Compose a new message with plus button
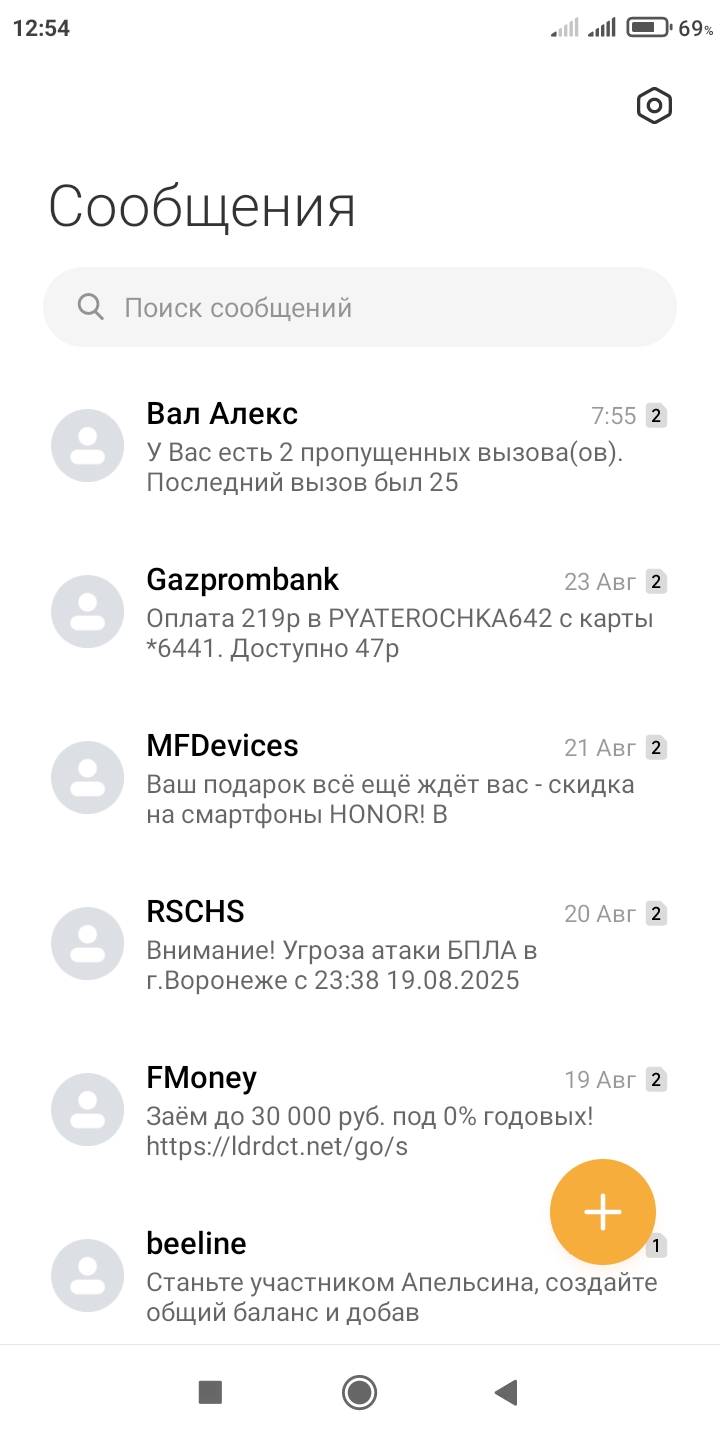The image size is (720, 1440). click(603, 1212)
